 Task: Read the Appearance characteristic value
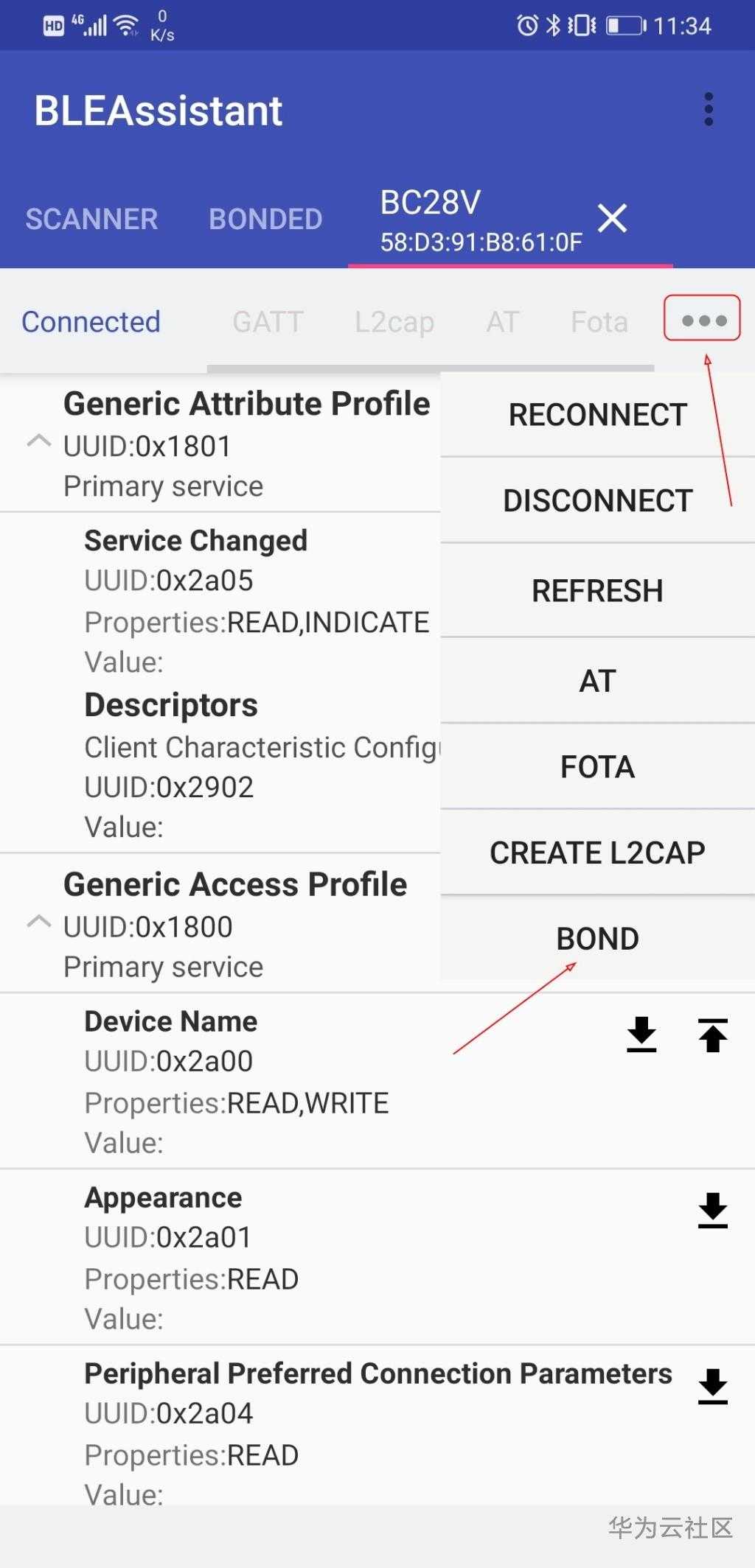click(x=712, y=1211)
